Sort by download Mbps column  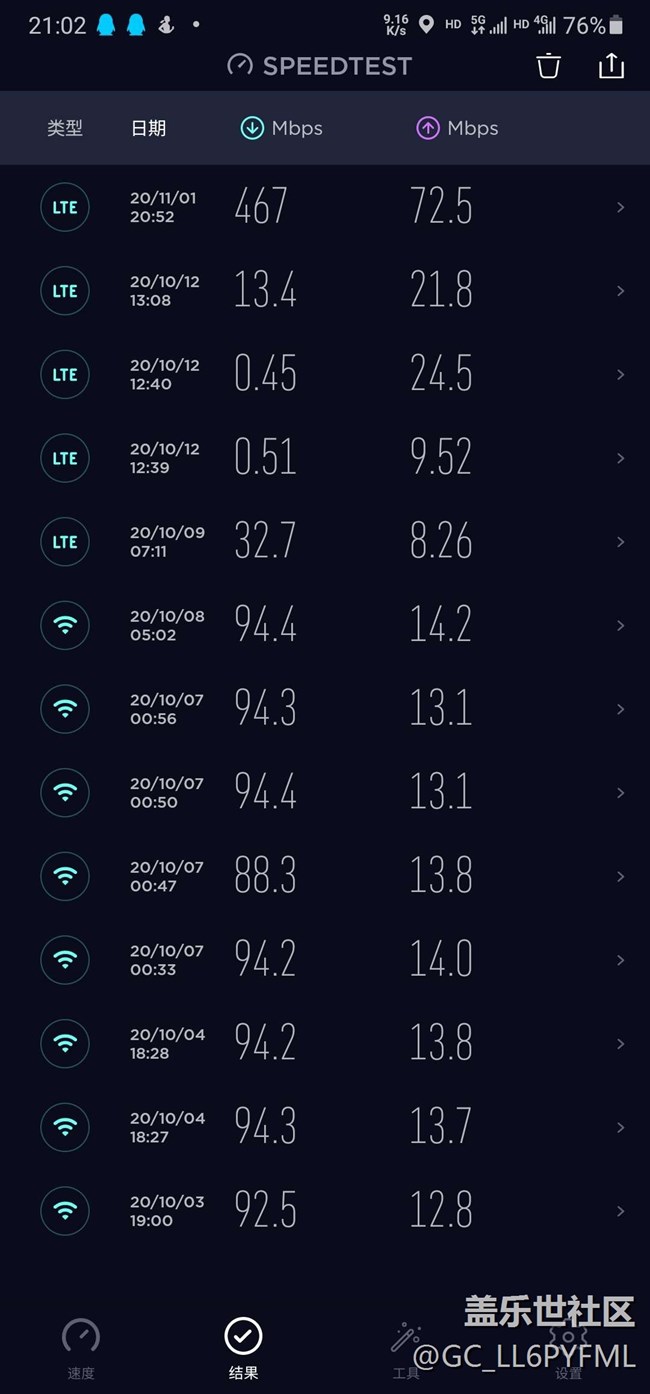[281, 128]
